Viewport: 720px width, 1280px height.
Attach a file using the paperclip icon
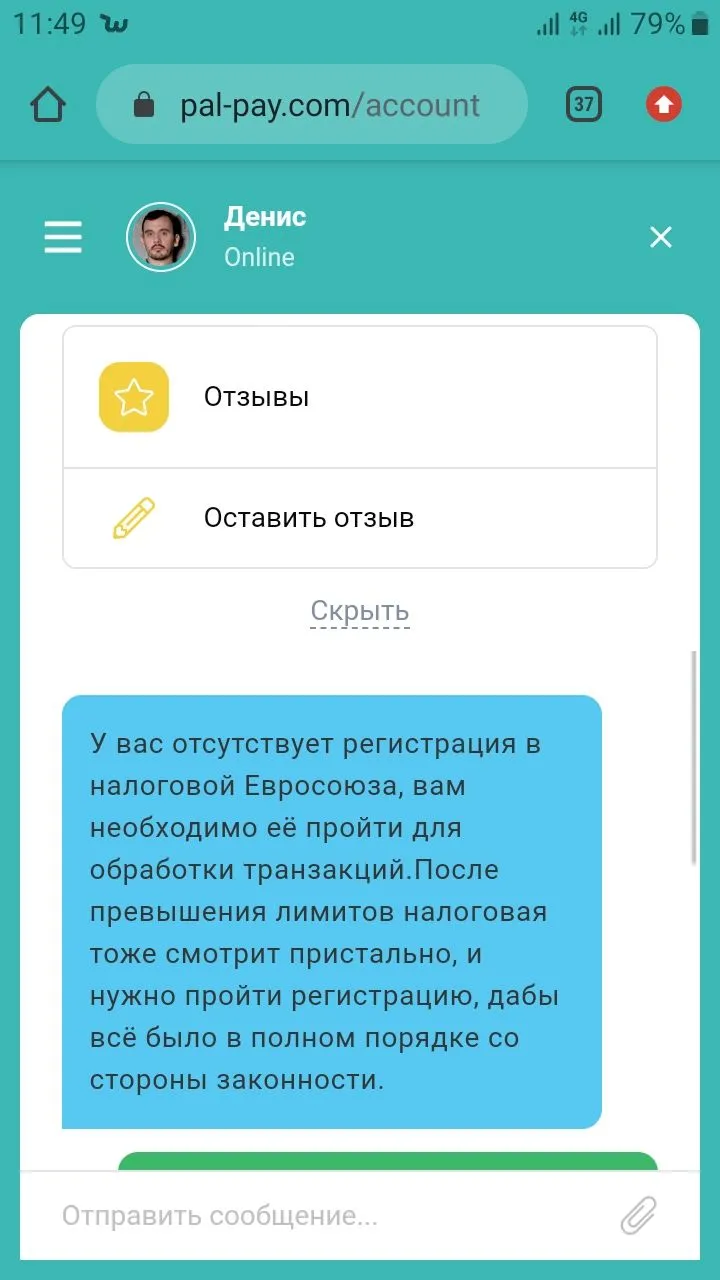click(x=638, y=1216)
